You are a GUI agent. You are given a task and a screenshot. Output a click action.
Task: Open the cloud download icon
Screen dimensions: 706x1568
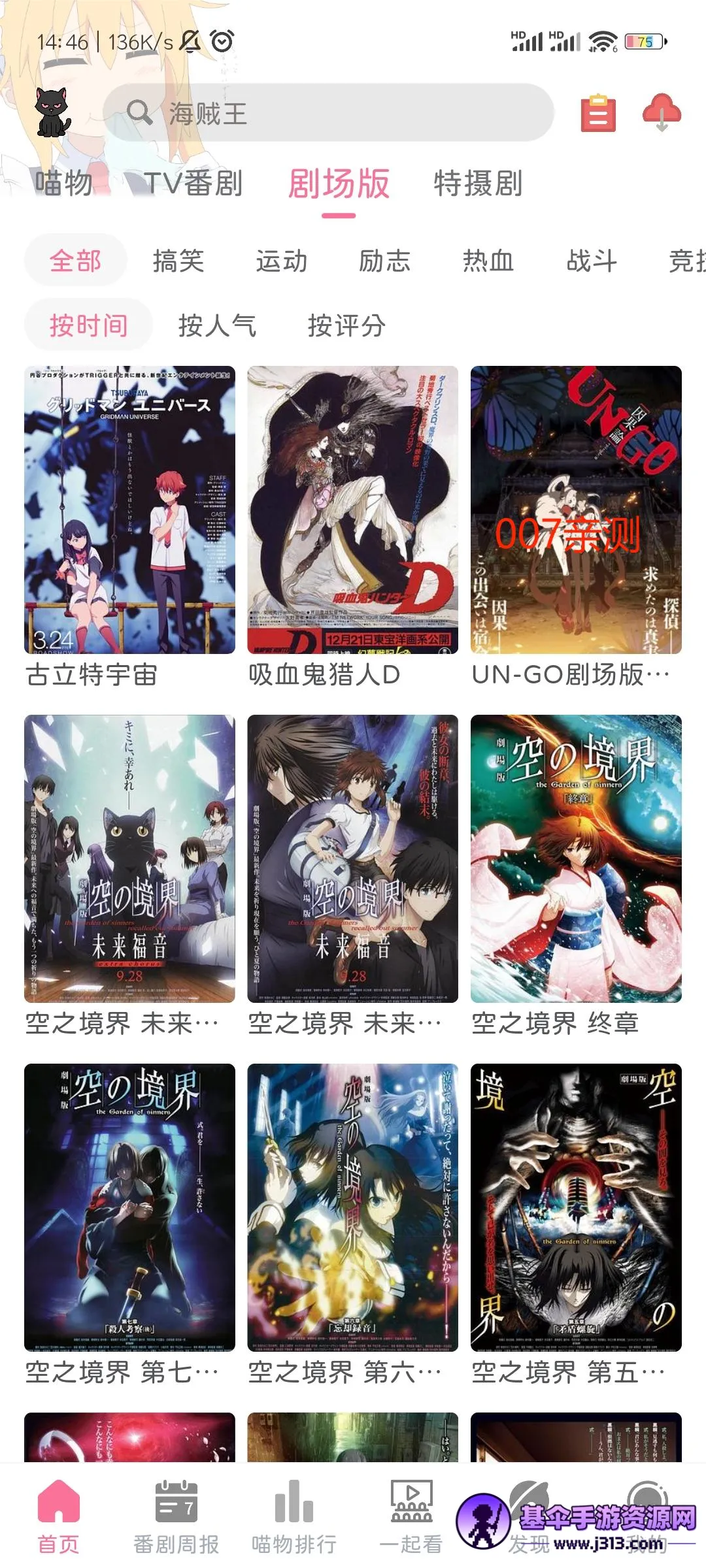(662, 112)
